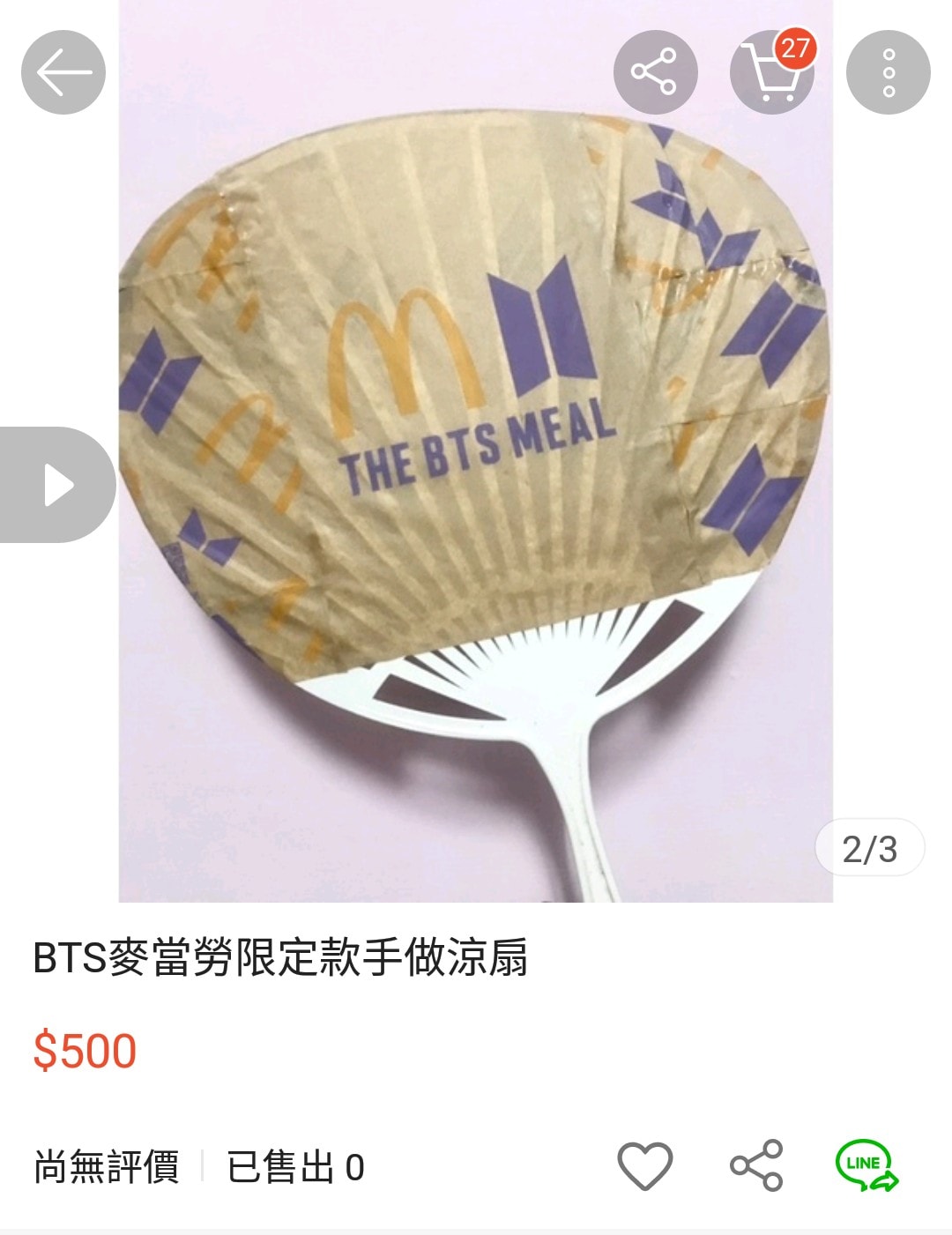Share product via top share icon
The image size is (952, 1235).
click(x=655, y=72)
